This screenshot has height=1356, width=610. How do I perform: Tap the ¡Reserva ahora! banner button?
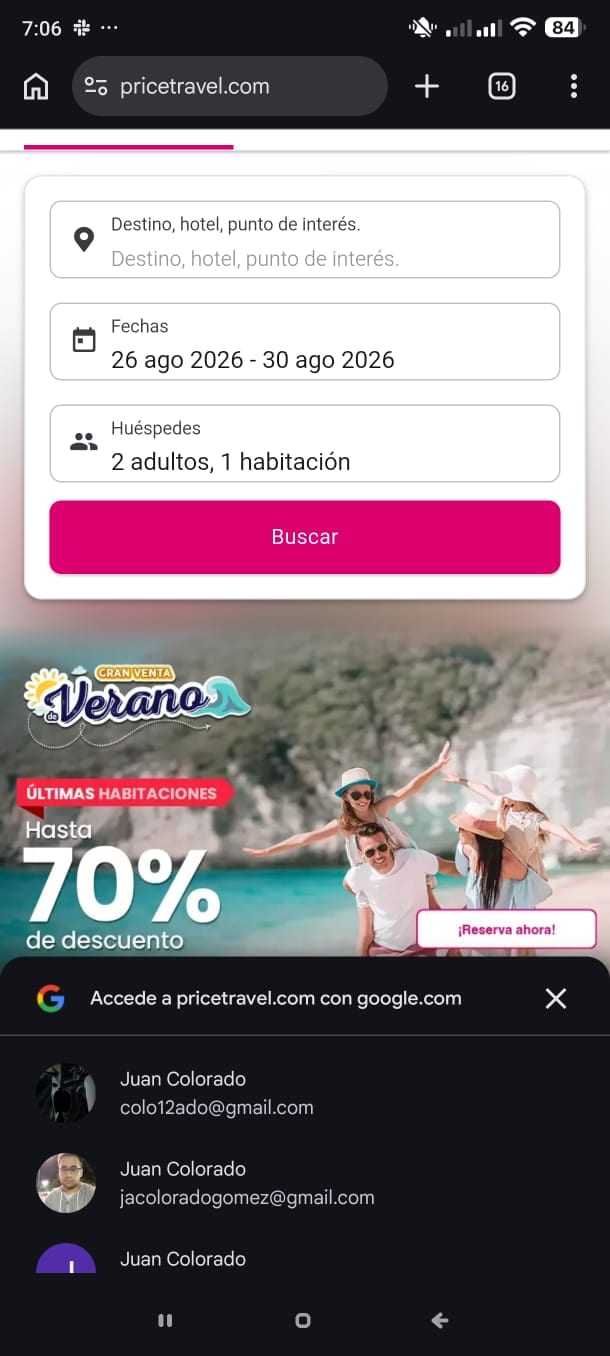coord(506,929)
